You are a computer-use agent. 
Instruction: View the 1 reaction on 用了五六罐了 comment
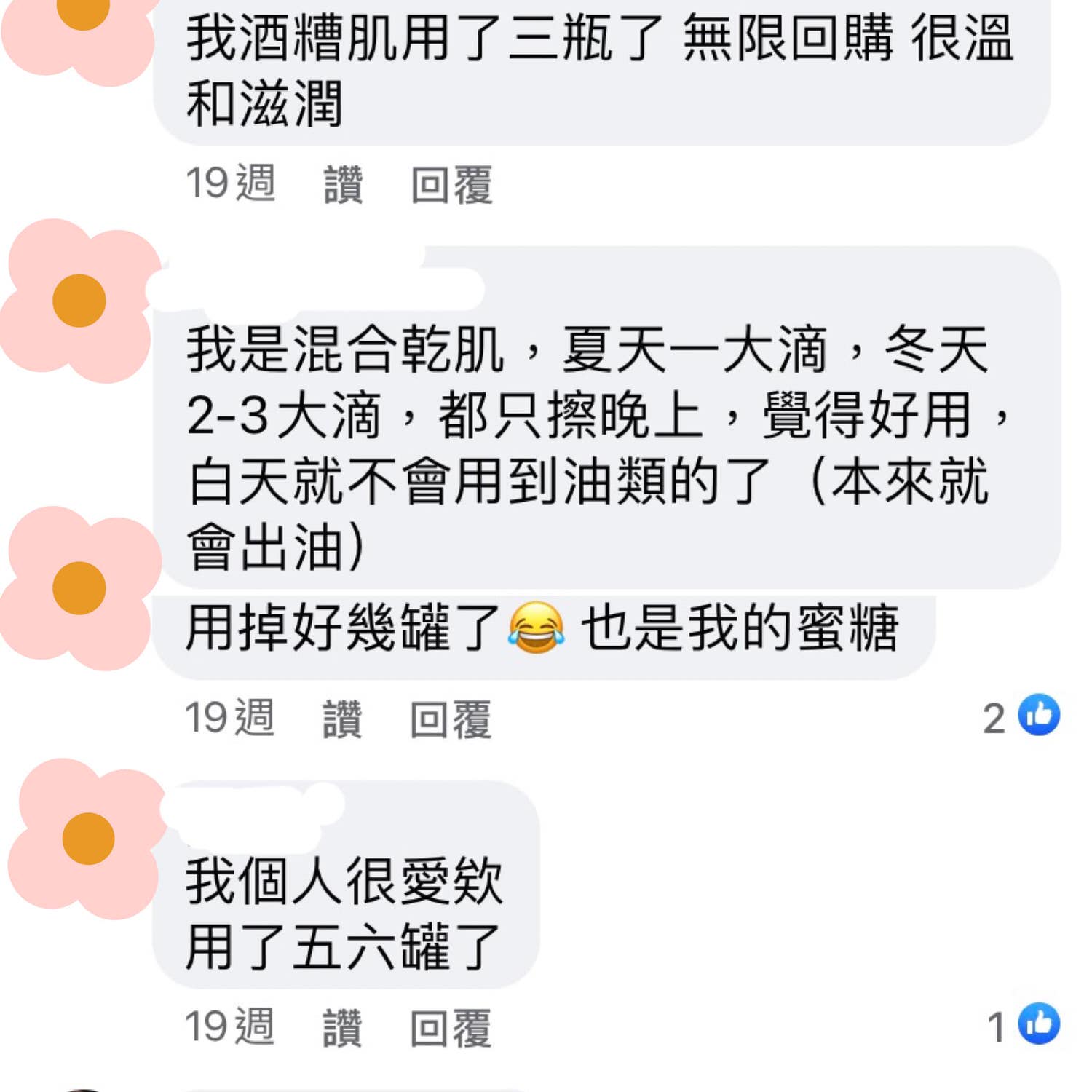pos(1023,1025)
